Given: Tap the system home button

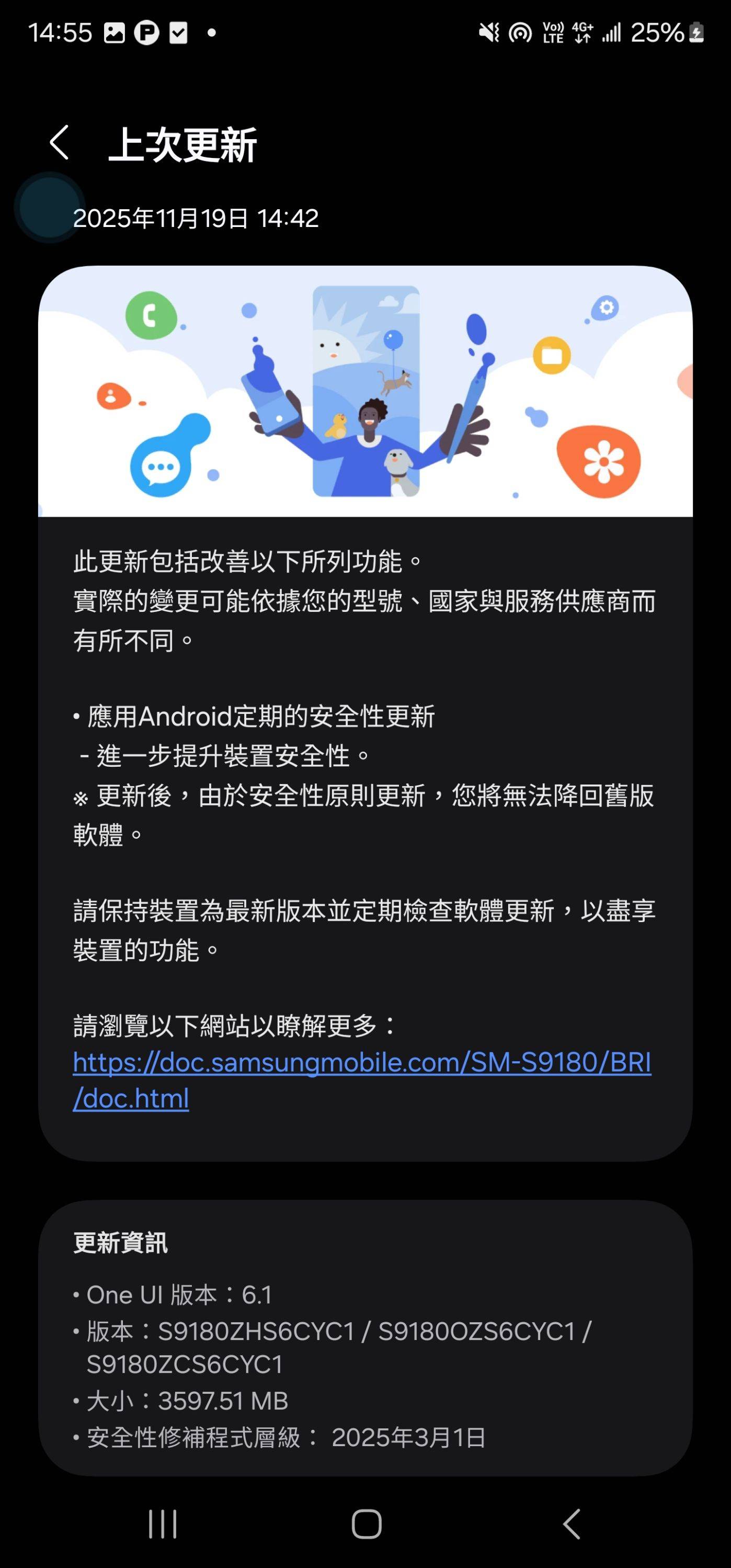Looking at the screenshot, I should pos(367,1524).
